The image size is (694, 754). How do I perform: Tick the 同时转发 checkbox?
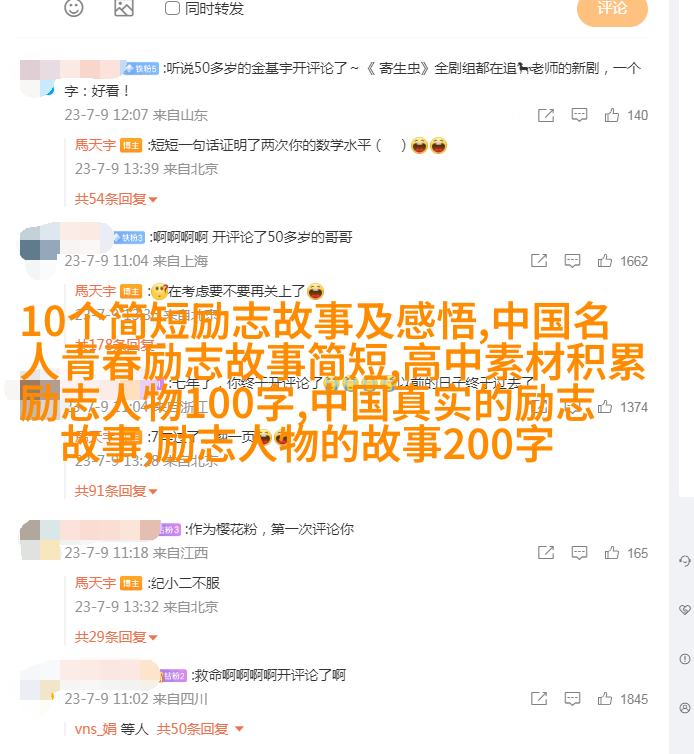(x=172, y=8)
